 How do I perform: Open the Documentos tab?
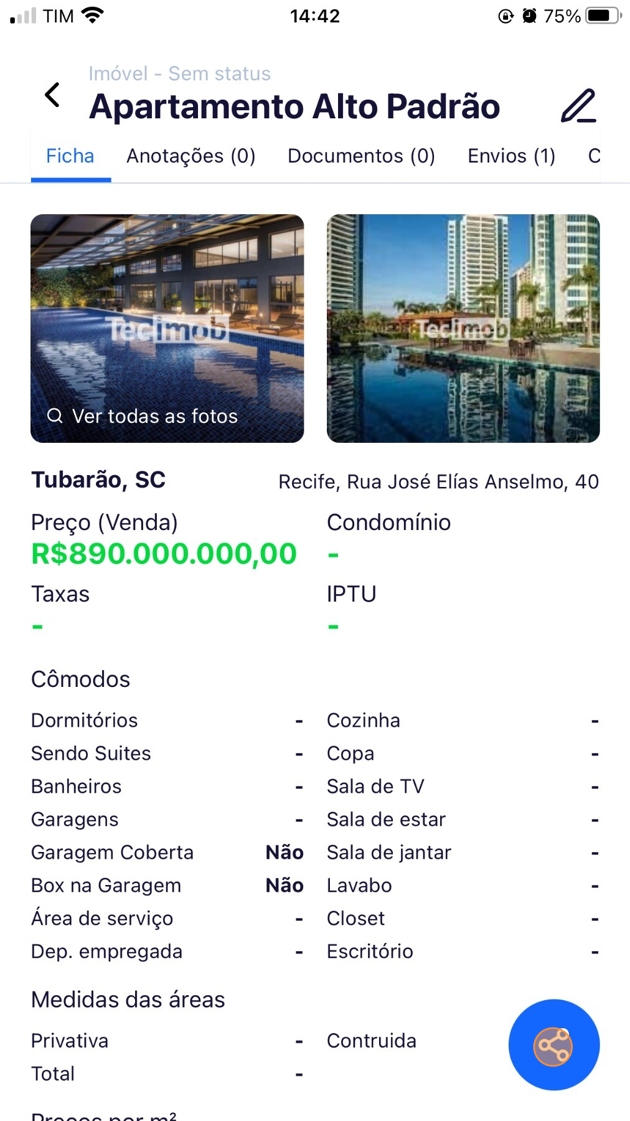point(361,156)
